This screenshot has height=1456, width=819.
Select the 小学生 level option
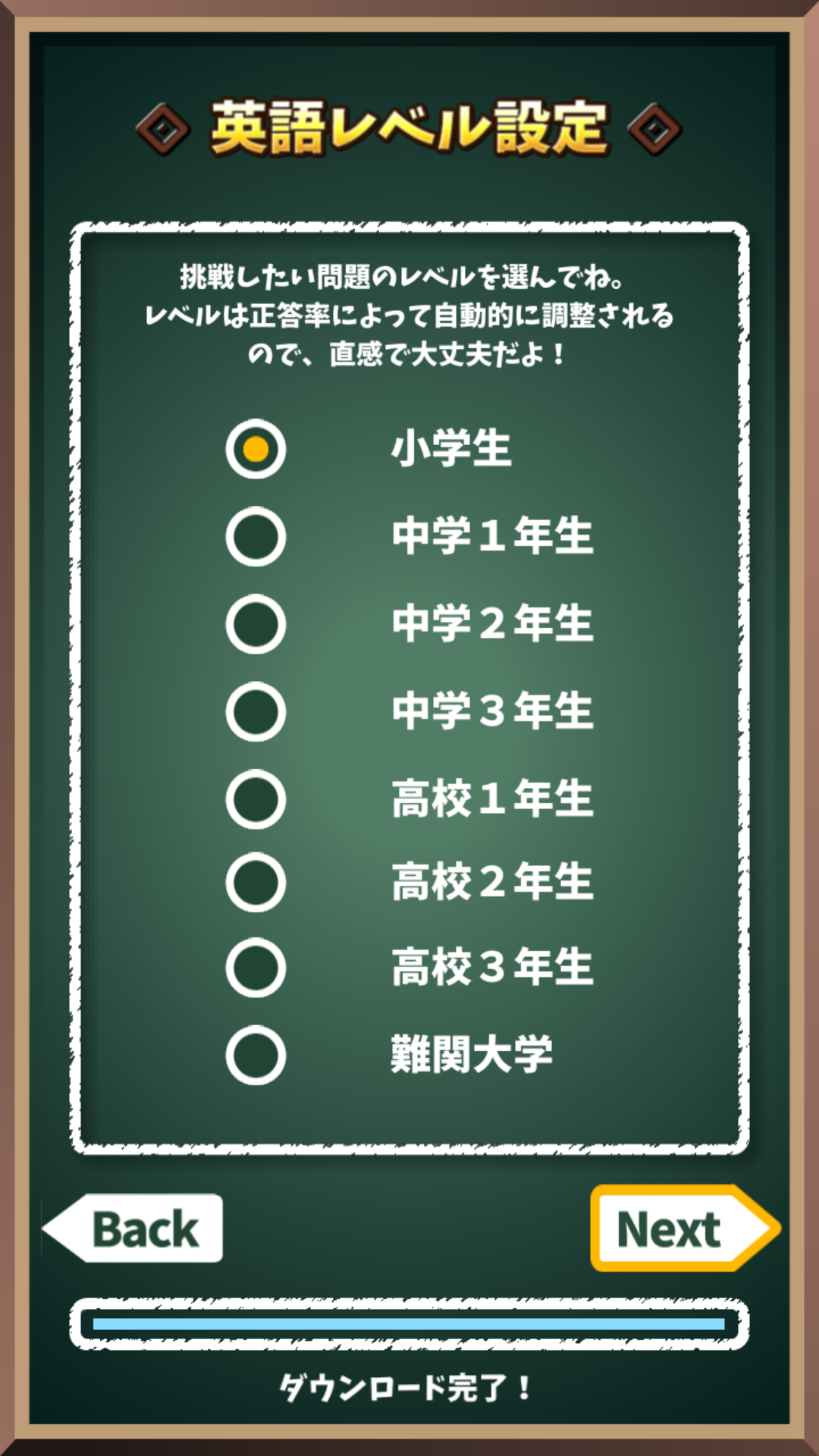[x=256, y=449]
